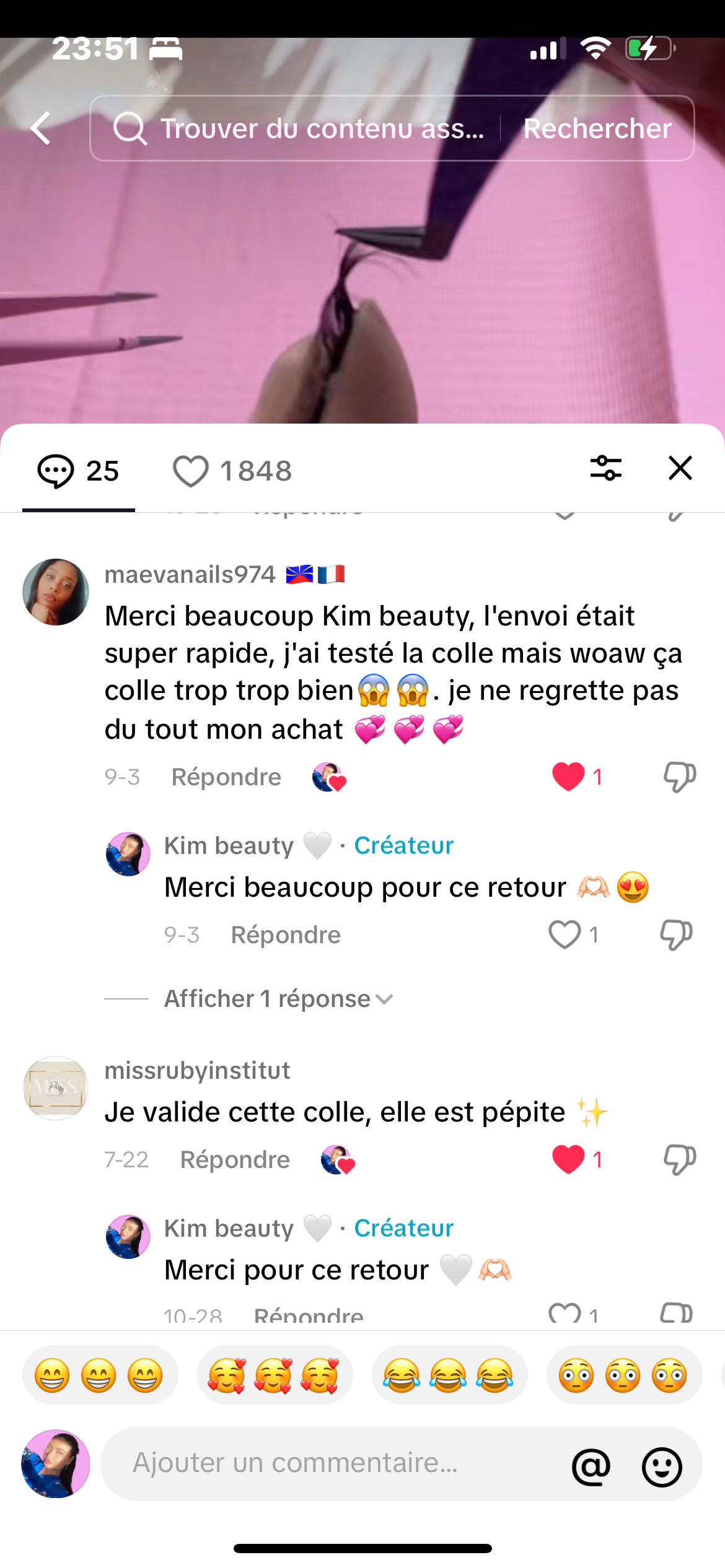Mention someone with the @ icon
Viewport: 725px width, 1568px height.
tap(591, 1466)
